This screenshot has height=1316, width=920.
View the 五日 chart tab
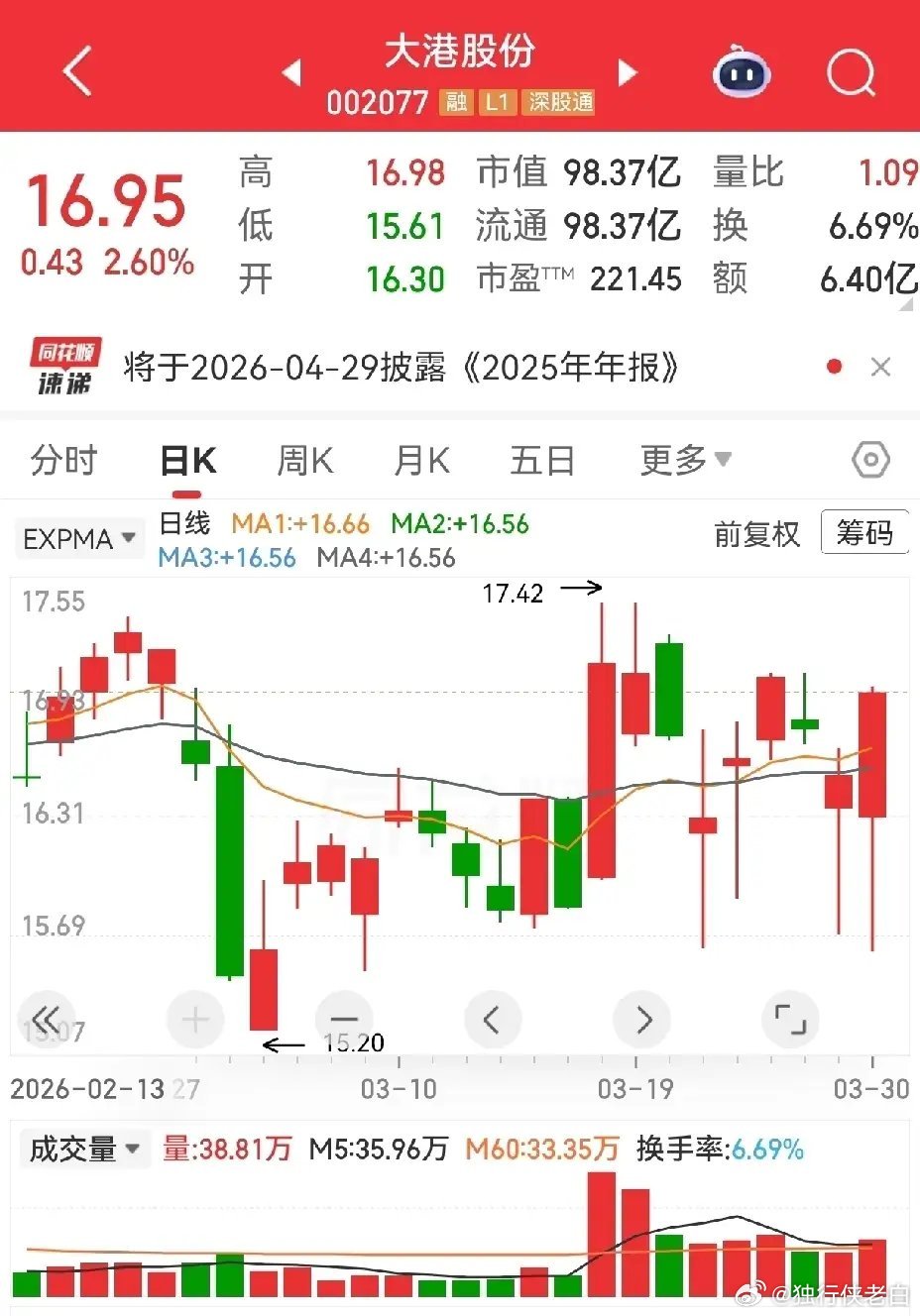tap(542, 461)
